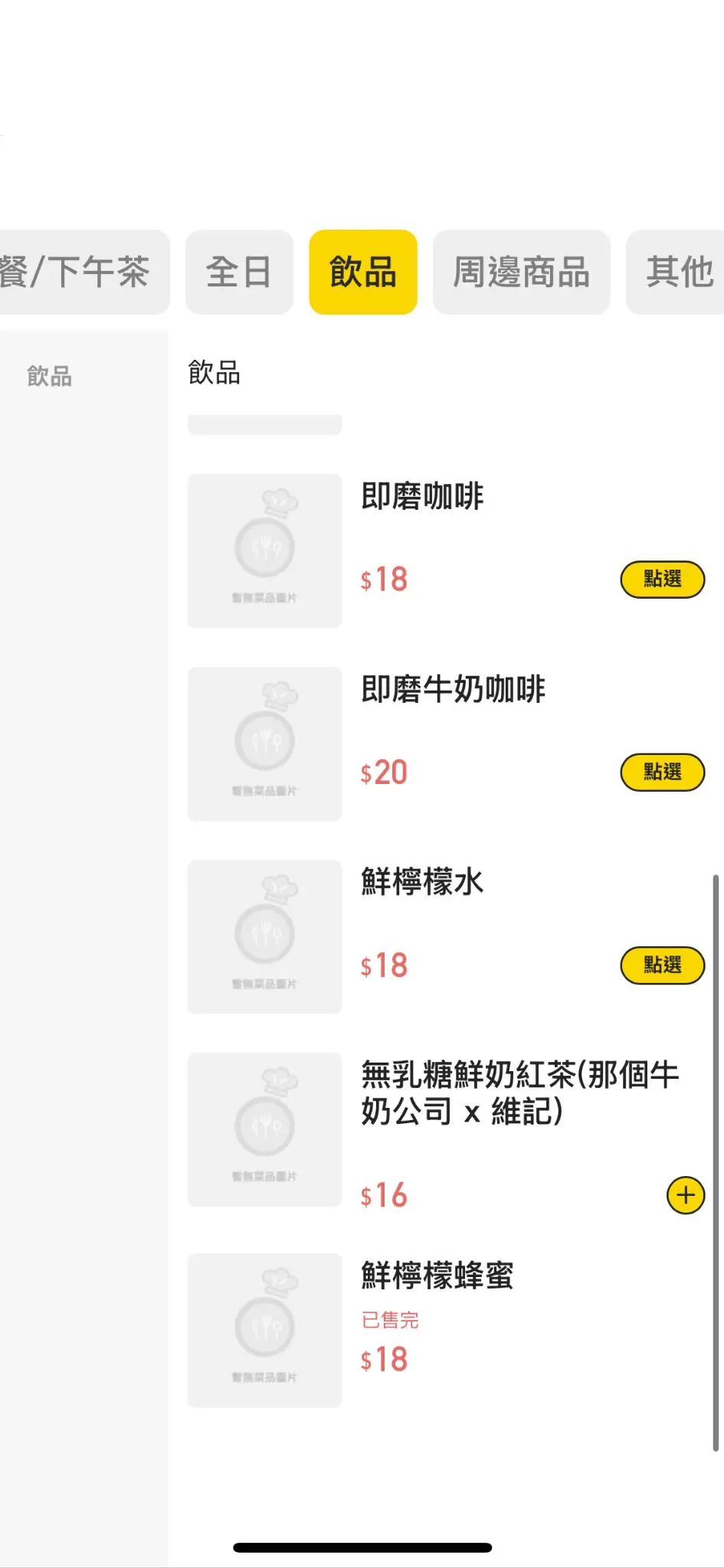The image size is (724, 1568).
Task: Tap 點選 for 鮮檸檬水
Action: tap(662, 965)
